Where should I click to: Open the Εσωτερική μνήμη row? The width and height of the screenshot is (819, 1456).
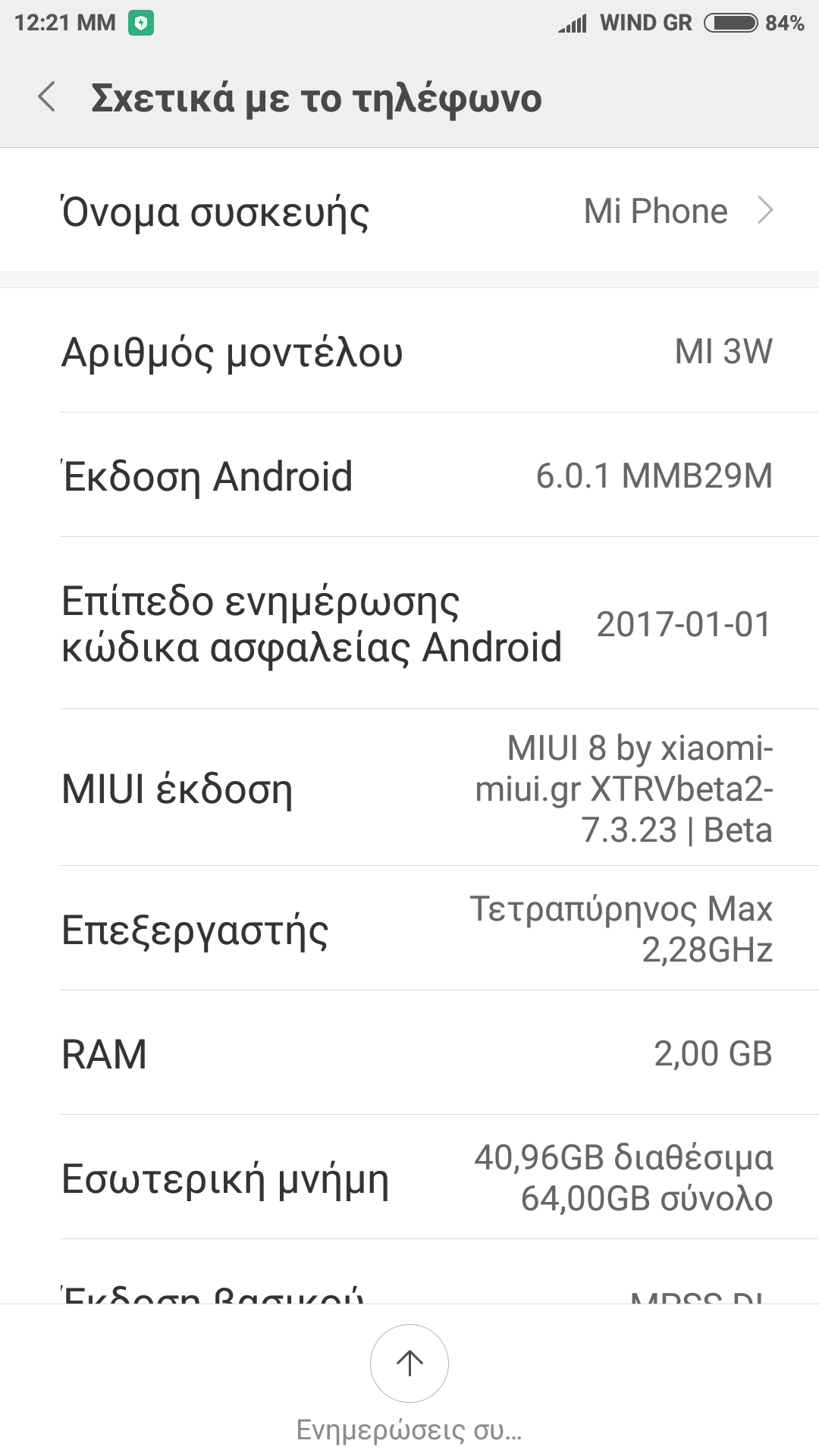click(409, 1178)
